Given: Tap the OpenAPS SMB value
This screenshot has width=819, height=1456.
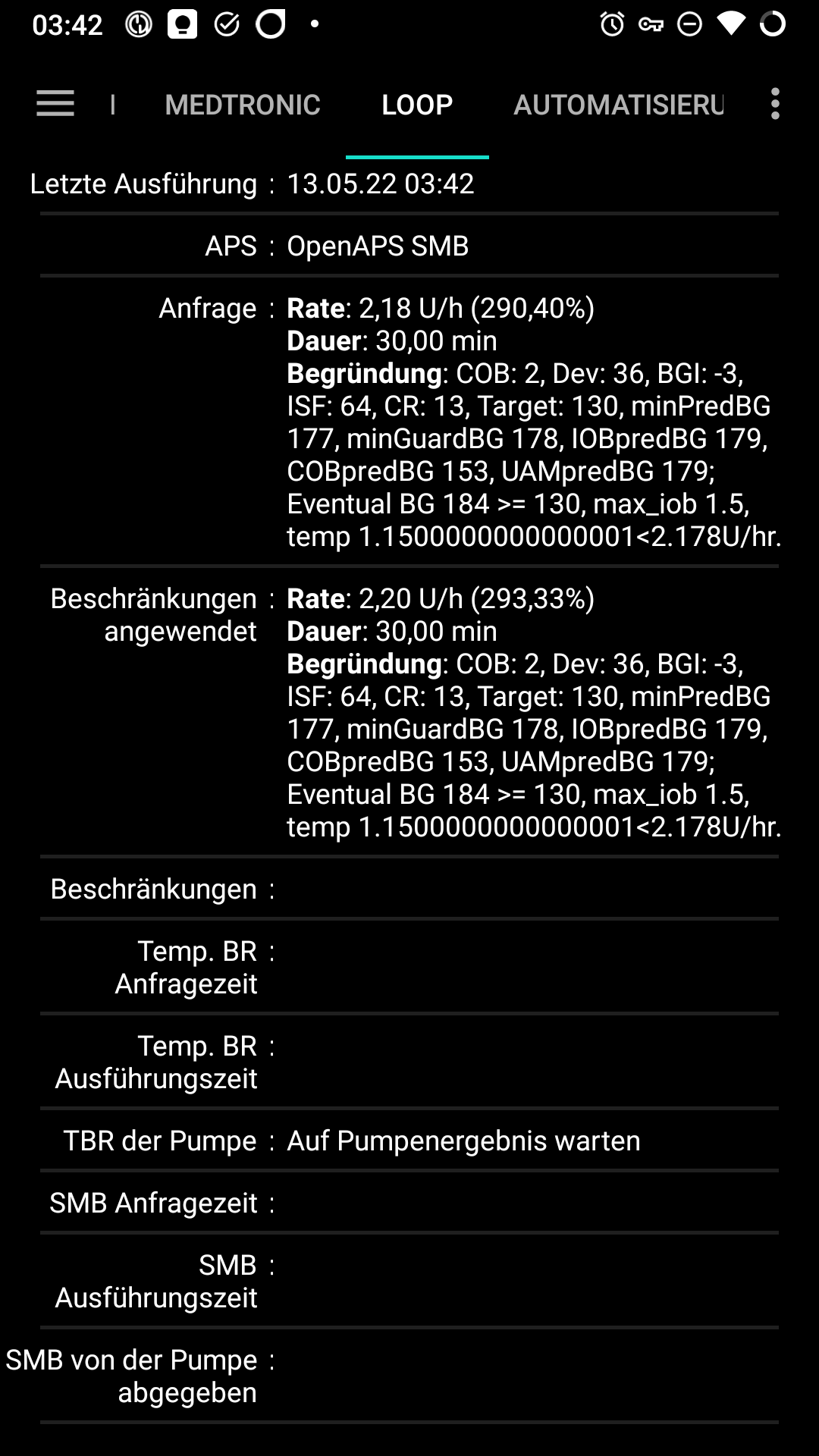Looking at the screenshot, I should click(x=377, y=244).
